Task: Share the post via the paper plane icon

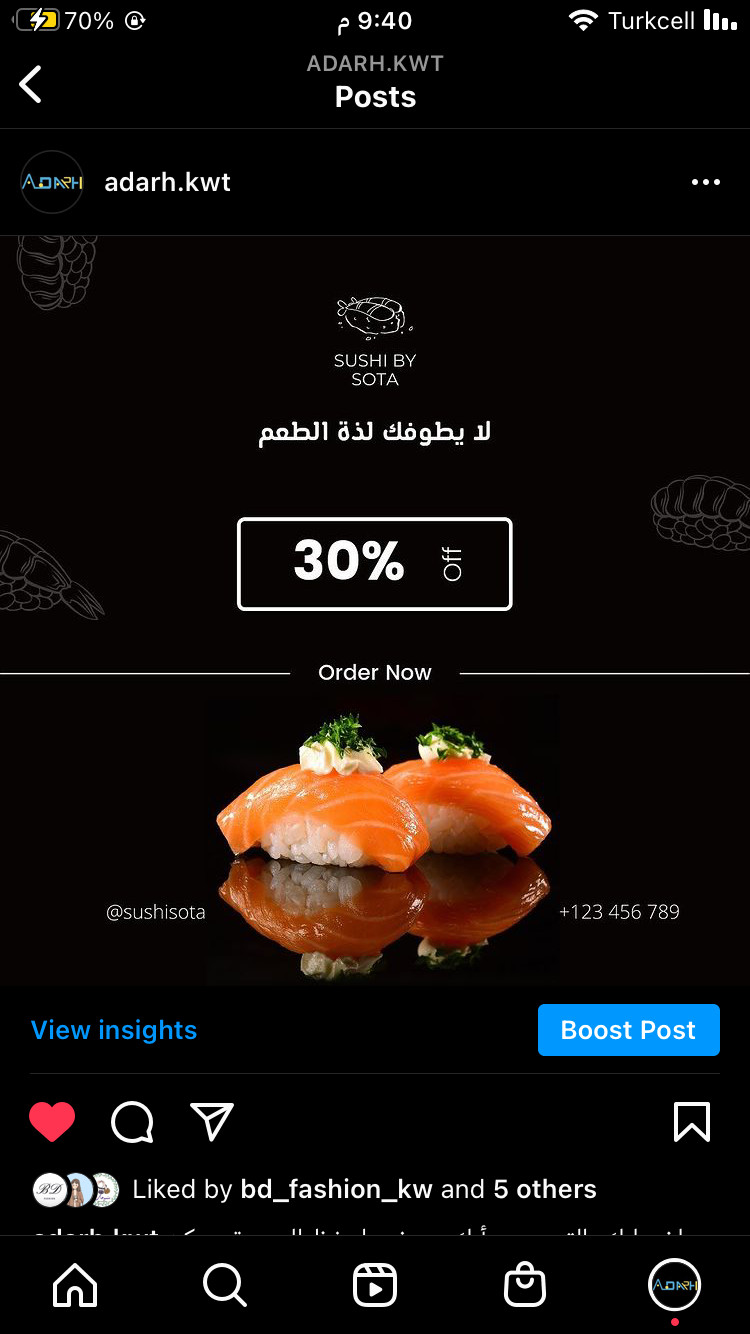Action: click(x=212, y=1122)
